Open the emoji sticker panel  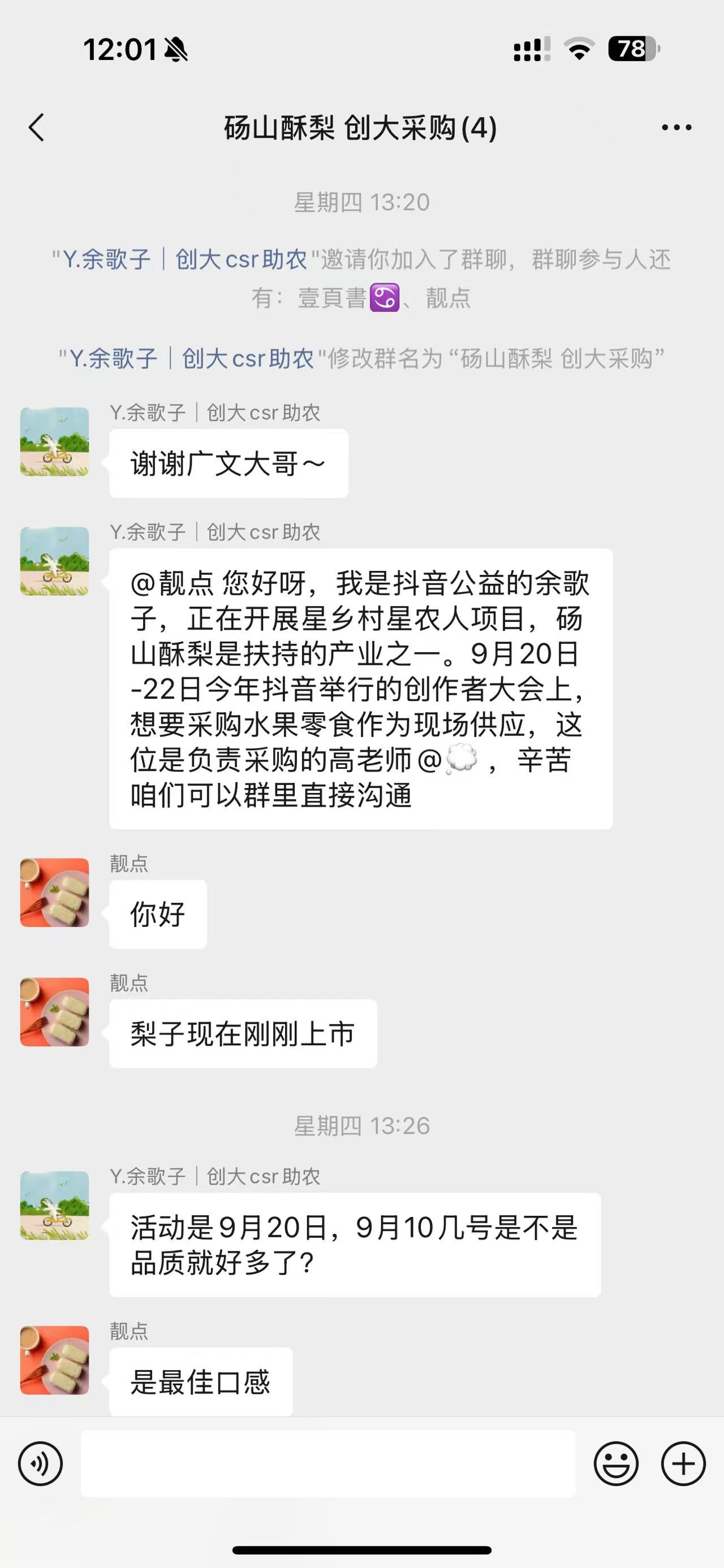(616, 1463)
